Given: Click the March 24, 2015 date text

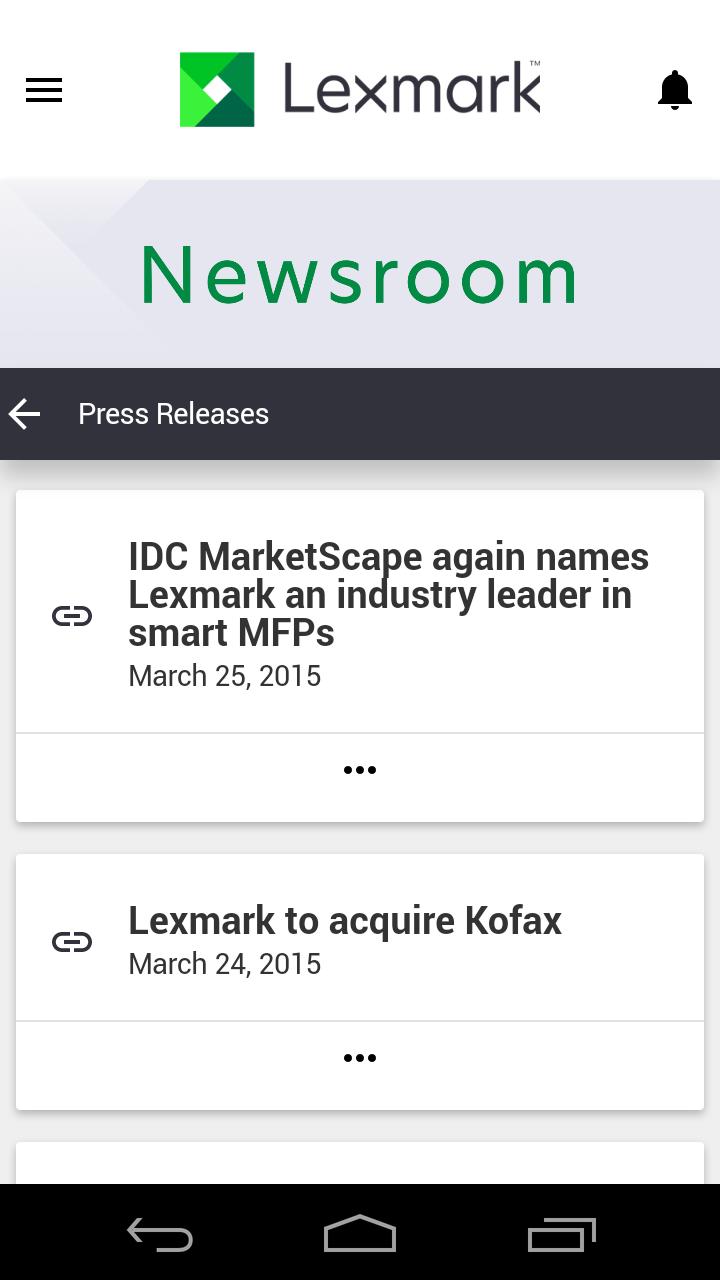Looking at the screenshot, I should coord(224,963).
